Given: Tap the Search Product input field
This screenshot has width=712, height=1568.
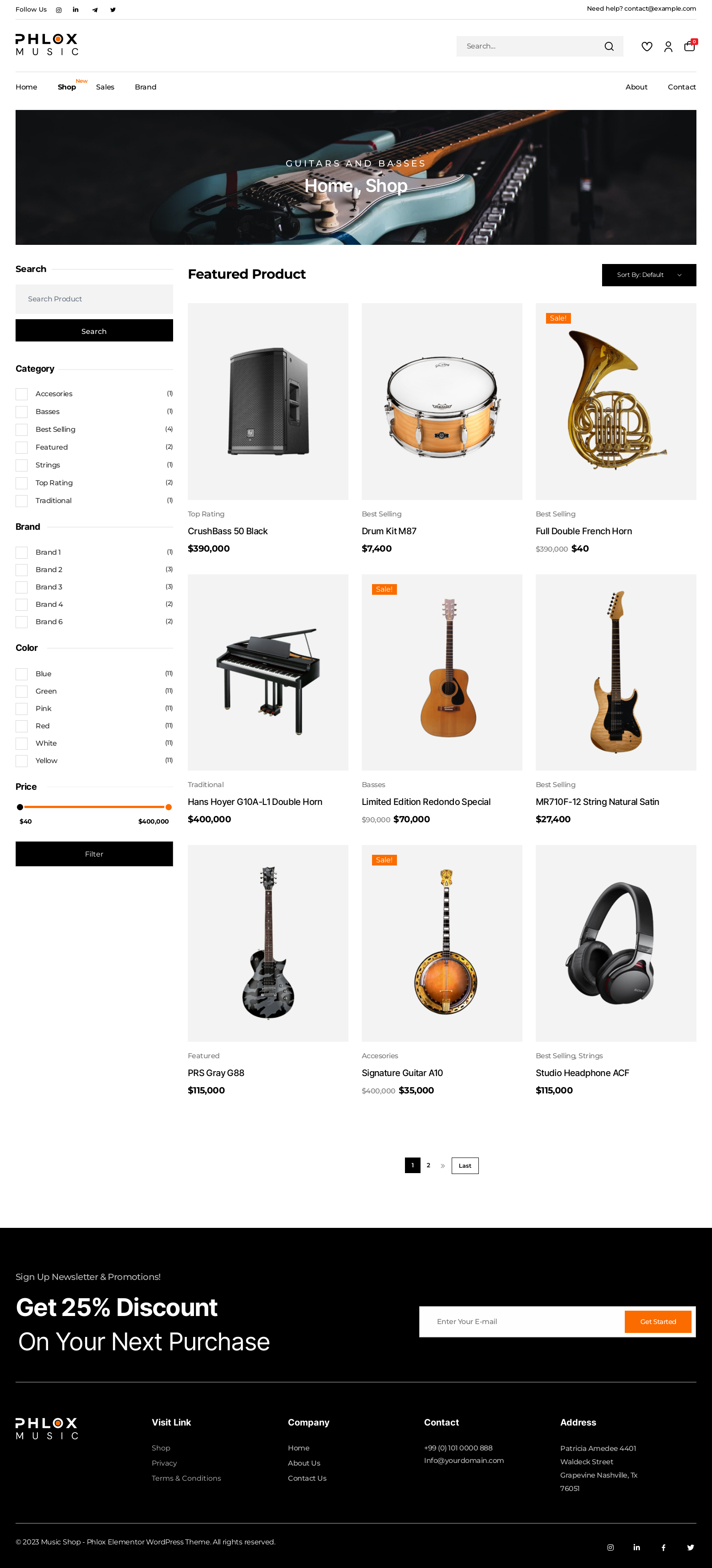Looking at the screenshot, I should [94, 299].
